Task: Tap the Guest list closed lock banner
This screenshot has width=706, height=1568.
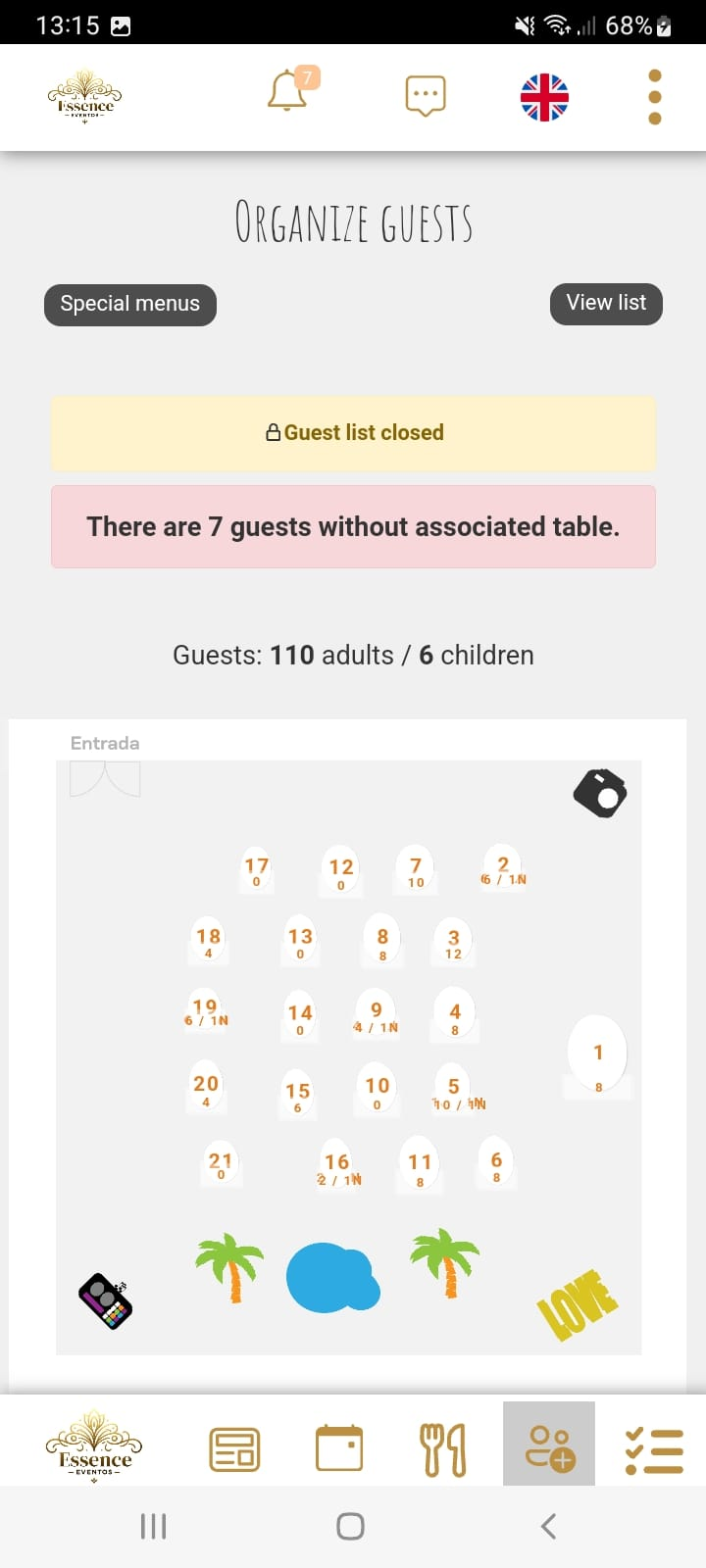Action: pyautogui.click(x=353, y=432)
